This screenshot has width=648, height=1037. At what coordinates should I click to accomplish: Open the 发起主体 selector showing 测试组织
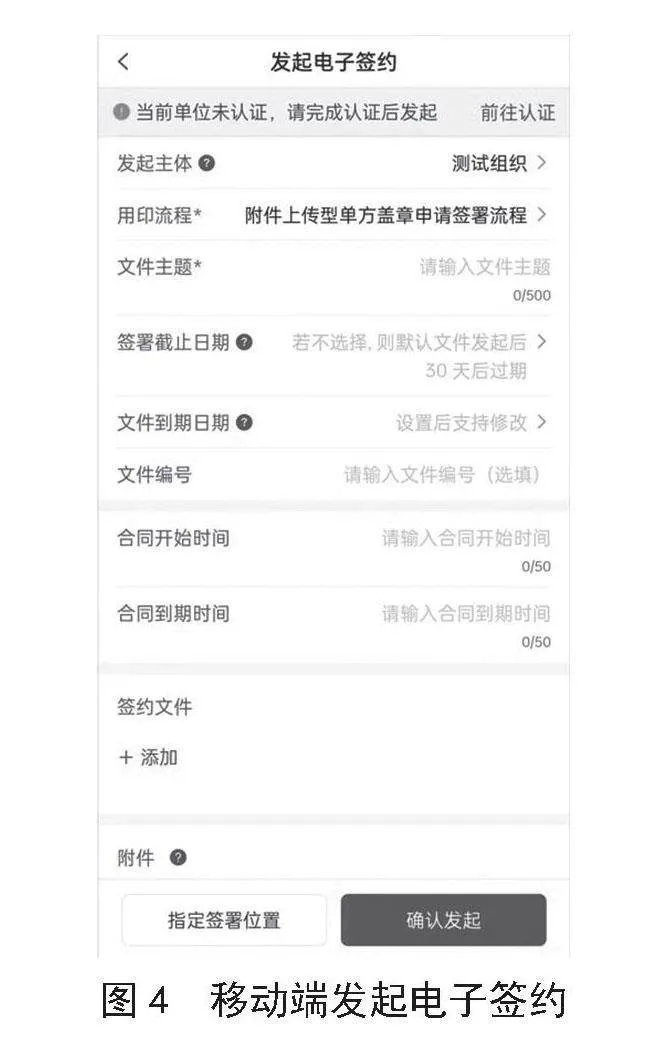pyautogui.click(x=333, y=163)
